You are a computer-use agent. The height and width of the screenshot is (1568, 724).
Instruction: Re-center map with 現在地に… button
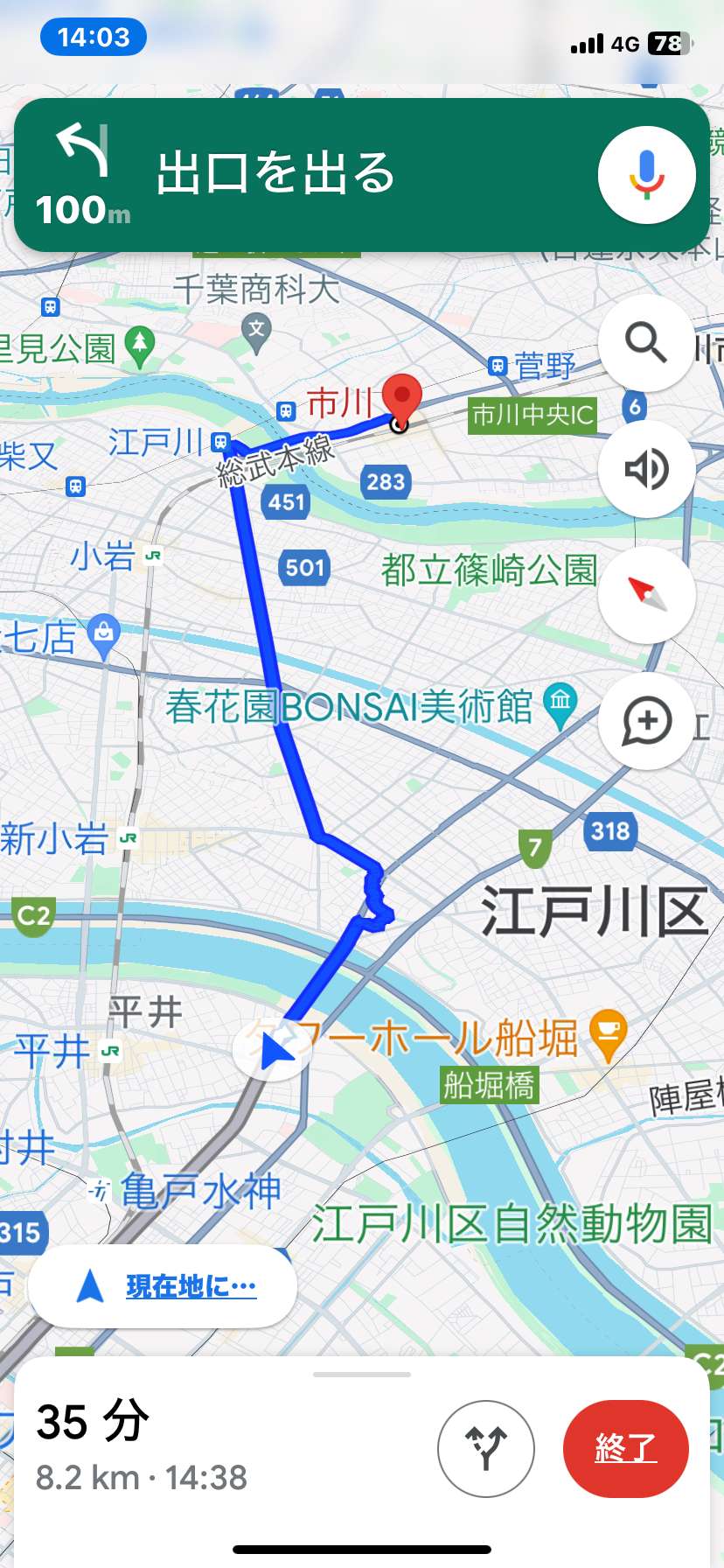coord(163,1286)
